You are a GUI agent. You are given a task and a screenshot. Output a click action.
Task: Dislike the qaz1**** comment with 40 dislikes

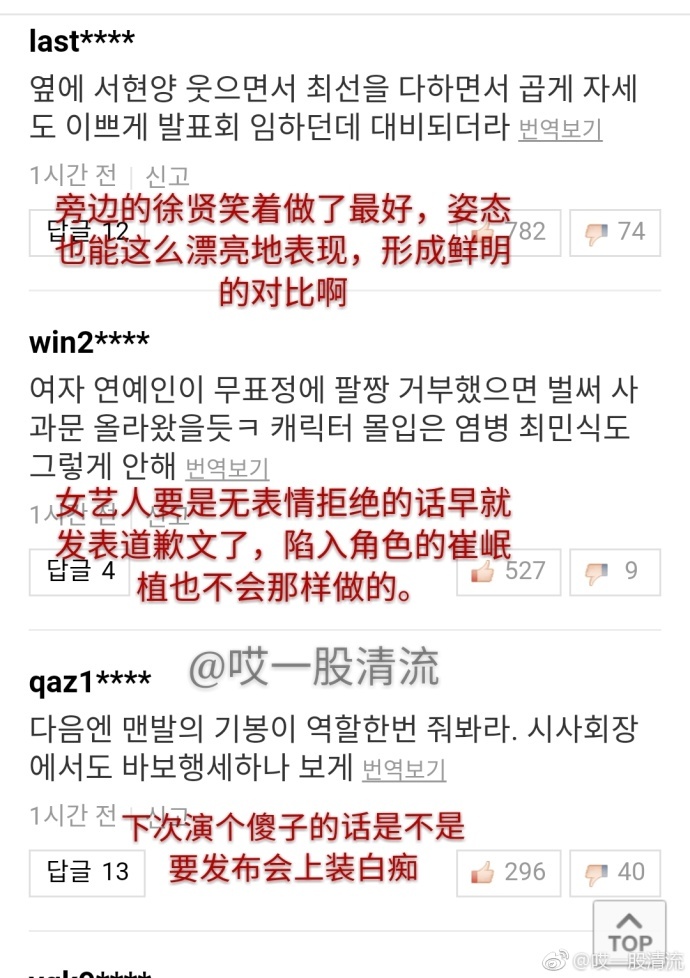coord(615,871)
